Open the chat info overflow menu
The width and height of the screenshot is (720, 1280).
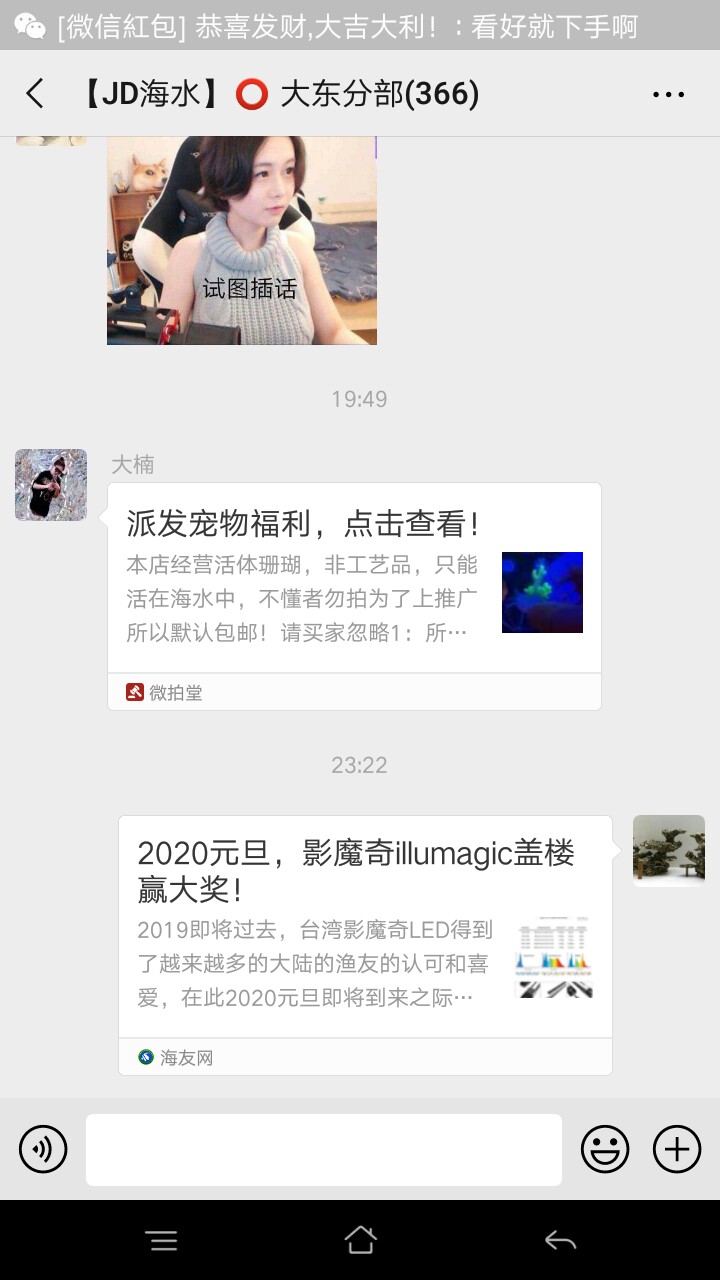[668, 95]
